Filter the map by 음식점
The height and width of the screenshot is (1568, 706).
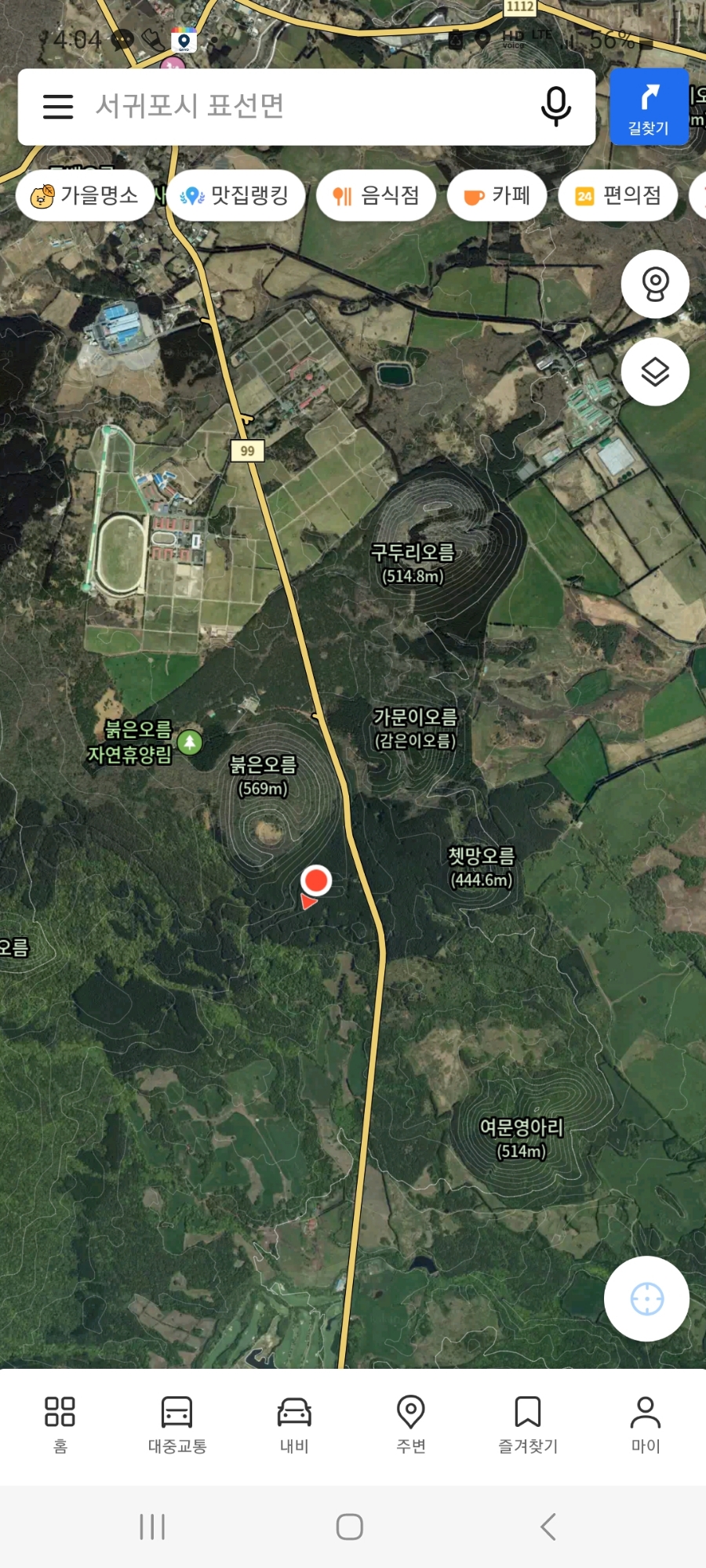coord(376,196)
